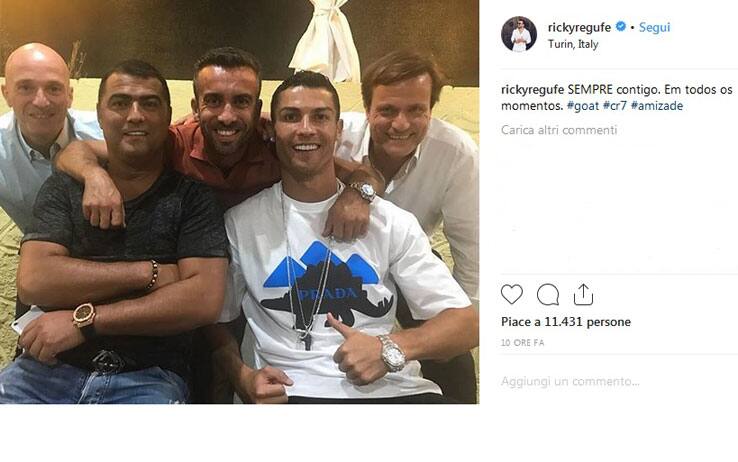Open the rickyregufe profile picture
The height and width of the screenshot is (462, 738).
(x=519, y=34)
